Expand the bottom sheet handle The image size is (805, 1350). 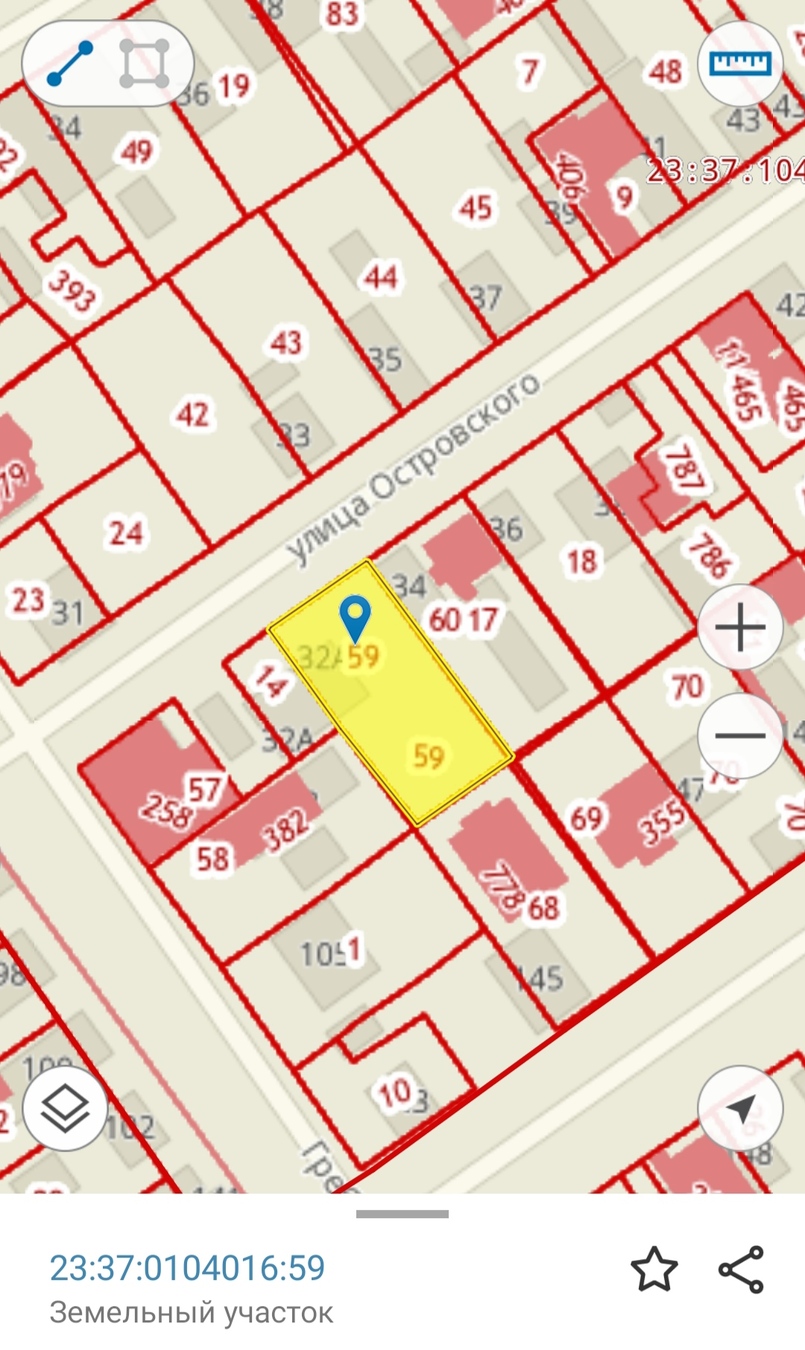(x=402, y=1214)
